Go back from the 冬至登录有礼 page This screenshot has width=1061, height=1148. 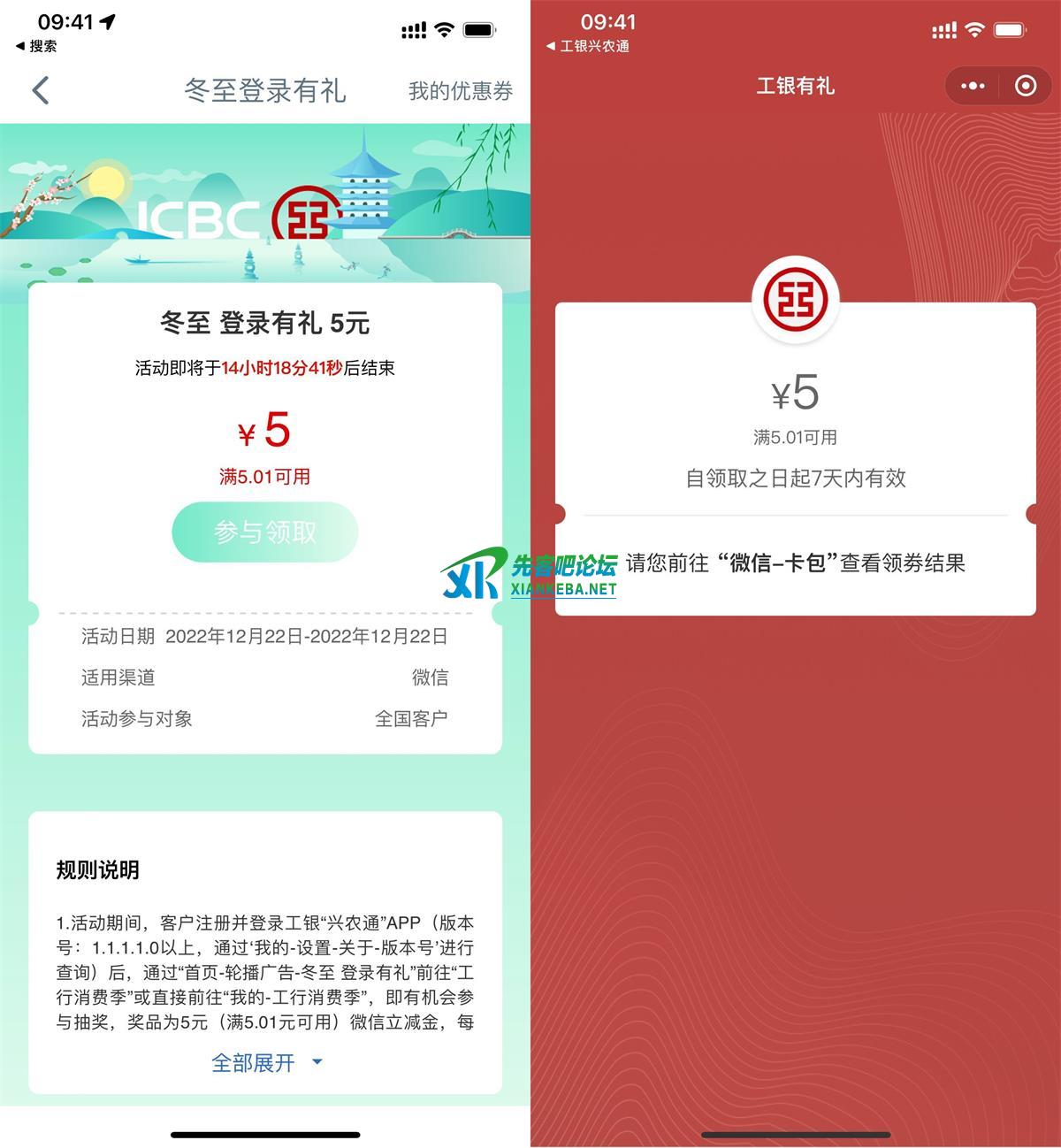41,90
